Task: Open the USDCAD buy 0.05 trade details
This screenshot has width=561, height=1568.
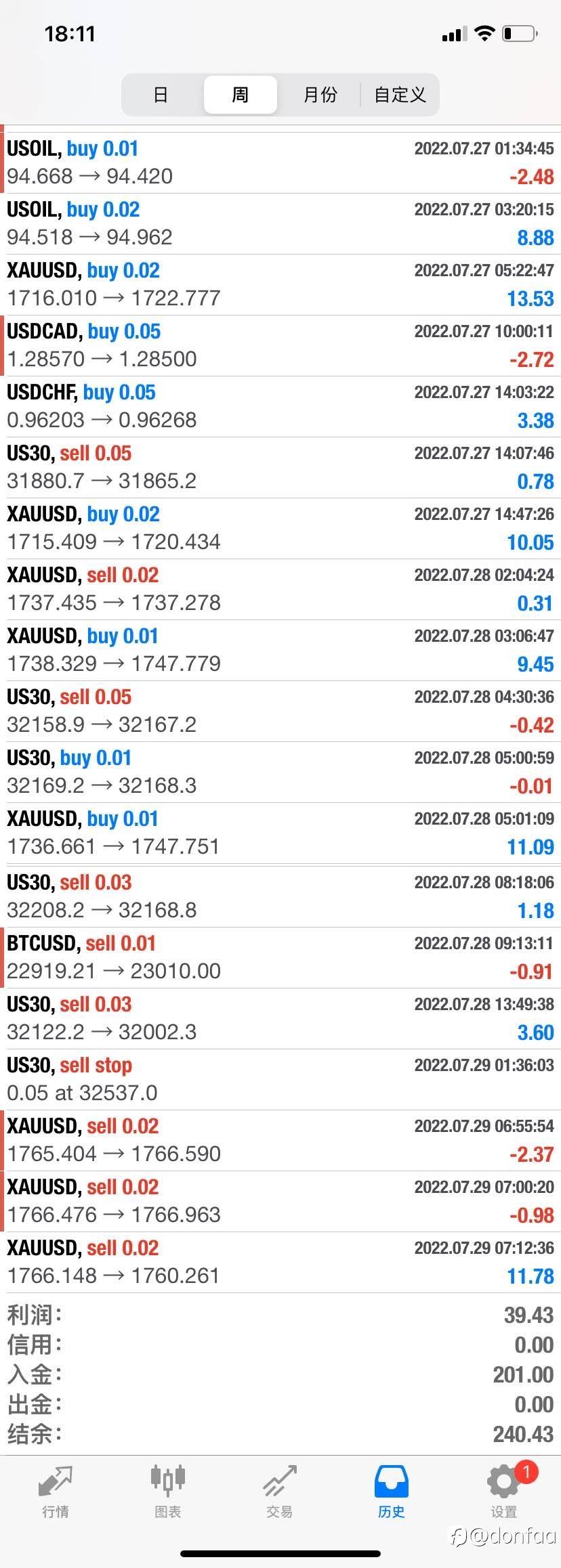Action: (280, 346)
